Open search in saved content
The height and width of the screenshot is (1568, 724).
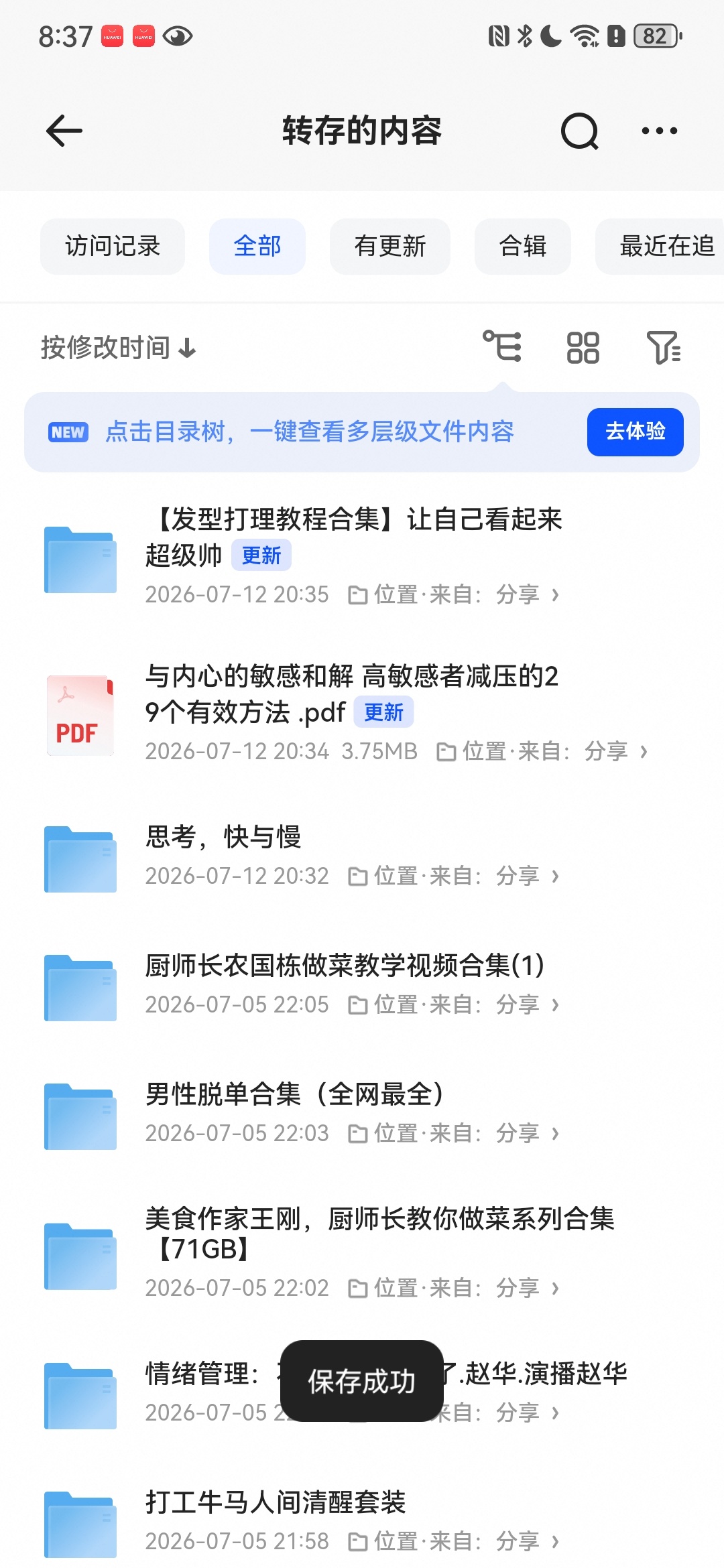click(579, 131)
